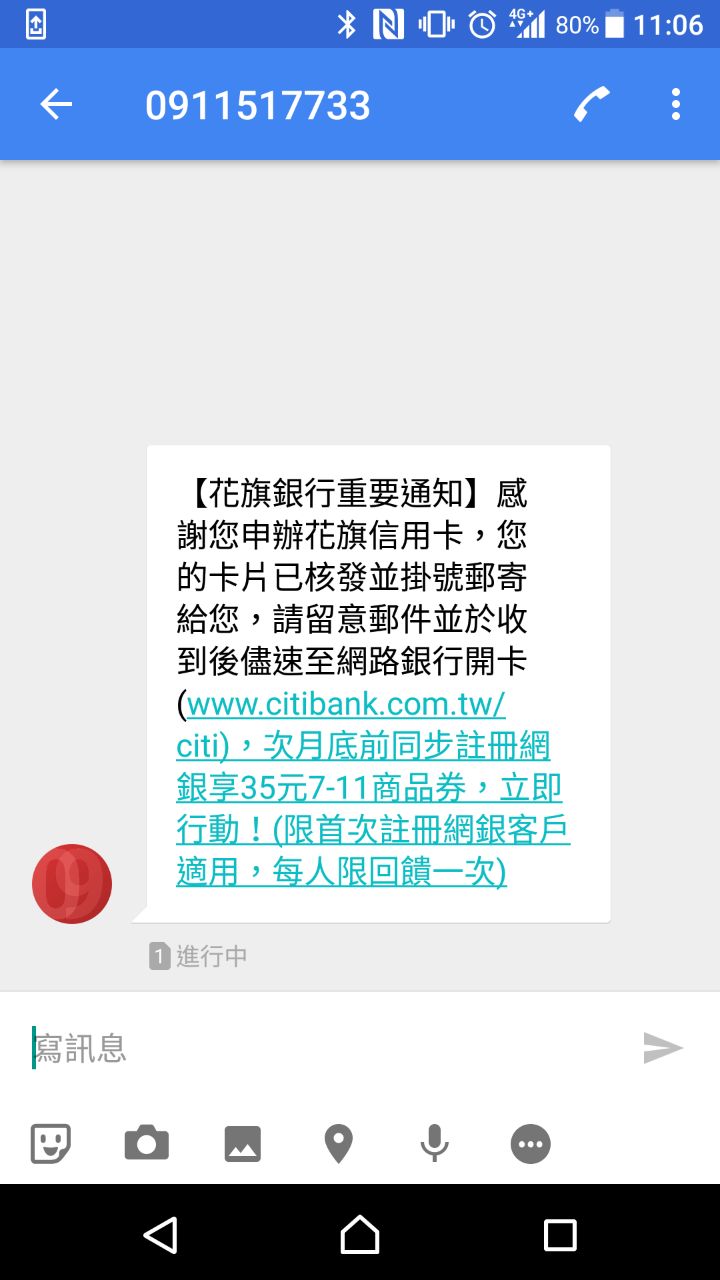Image resolution: width=720 pixels, height=1280 pixels.
Task: Choose a picture from the gallery
Action: (243, 1143)
